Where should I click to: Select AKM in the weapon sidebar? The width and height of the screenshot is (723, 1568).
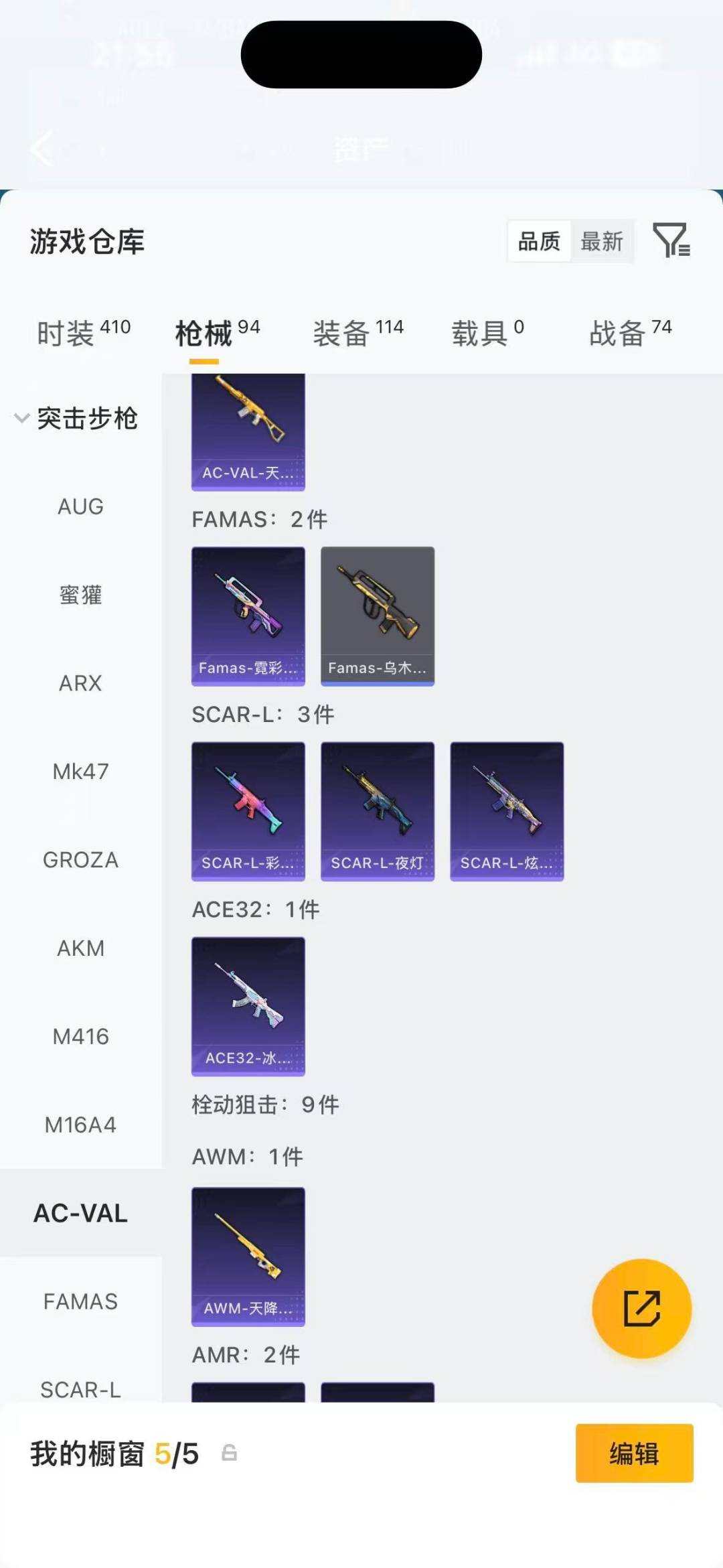(x=80, y=948)
